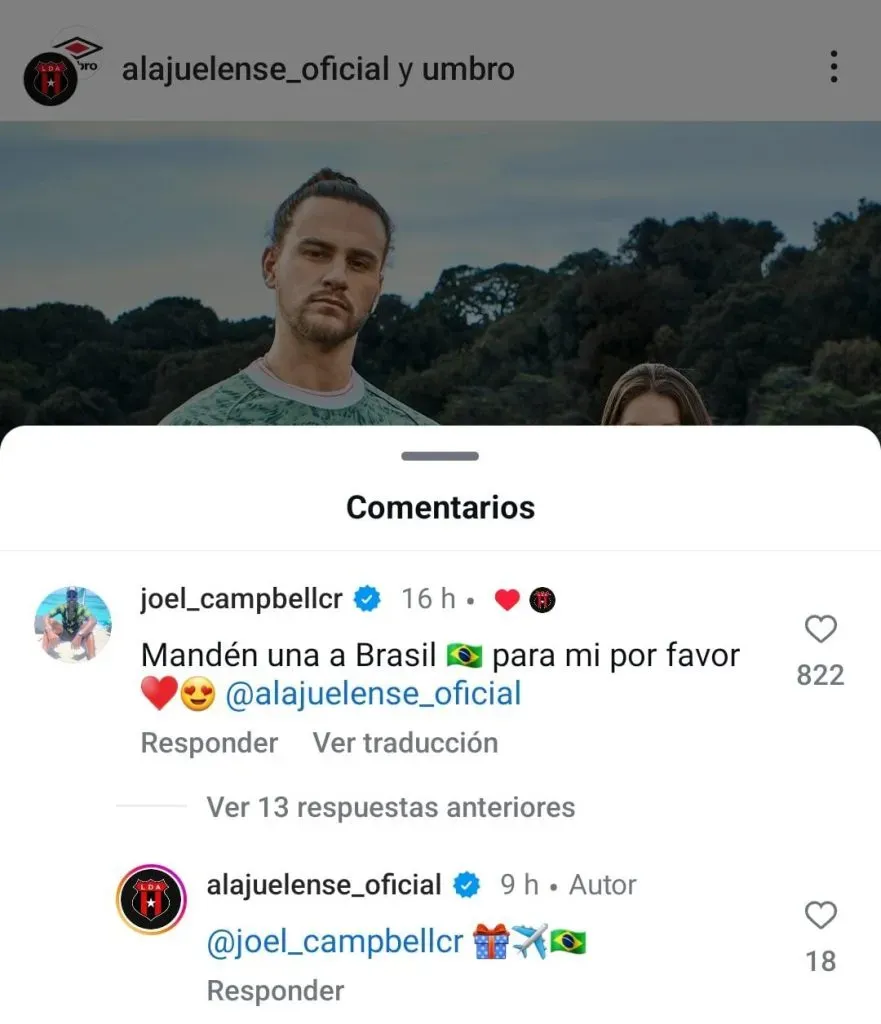The image size is (881, 1024).
Task: Select Ver traducción to translate the comment
Action: point(404,743)
